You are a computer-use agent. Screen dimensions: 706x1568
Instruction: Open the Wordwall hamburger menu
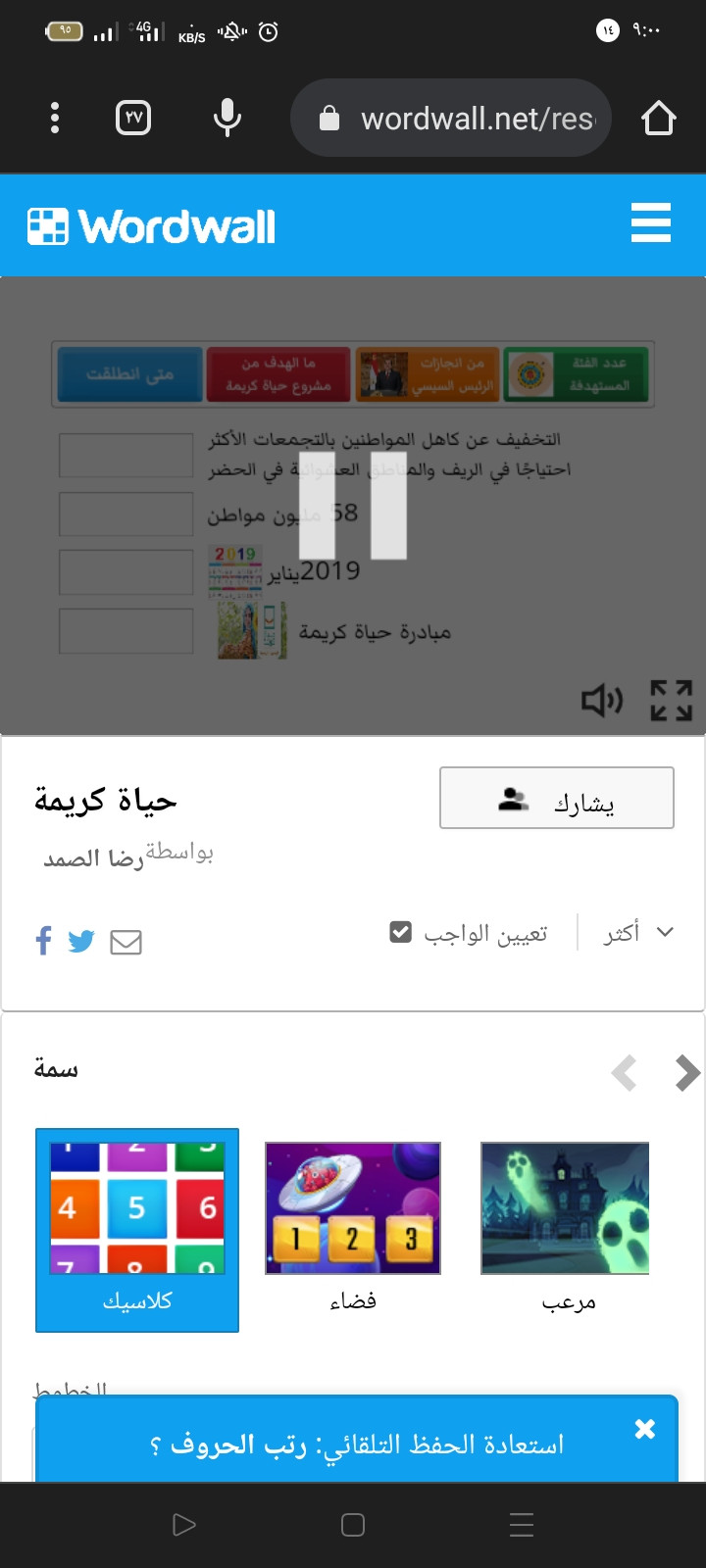coord(651,223)
